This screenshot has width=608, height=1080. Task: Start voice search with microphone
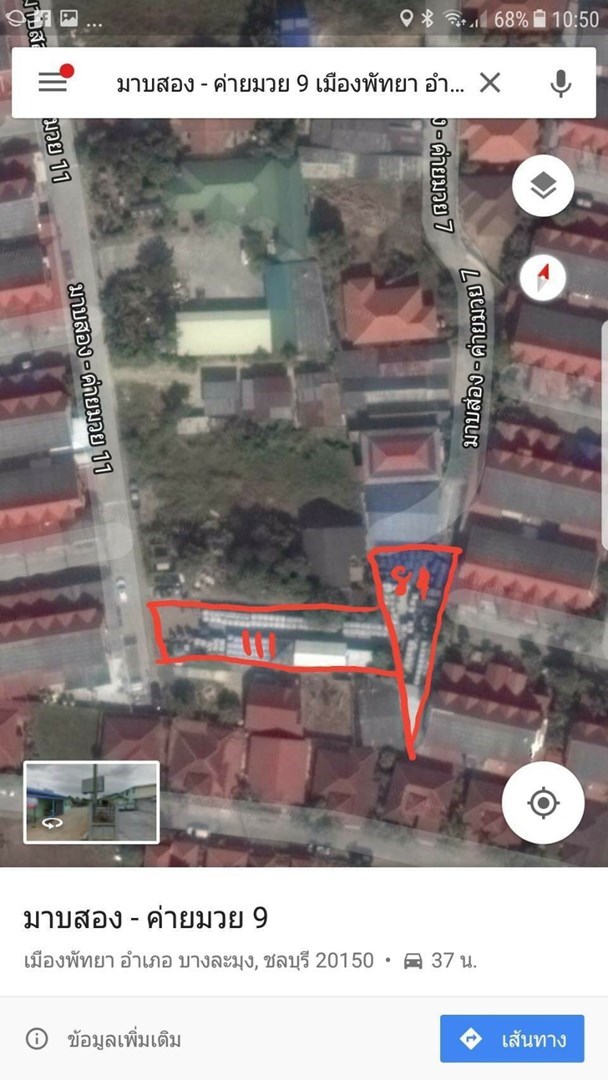[560, 83]
